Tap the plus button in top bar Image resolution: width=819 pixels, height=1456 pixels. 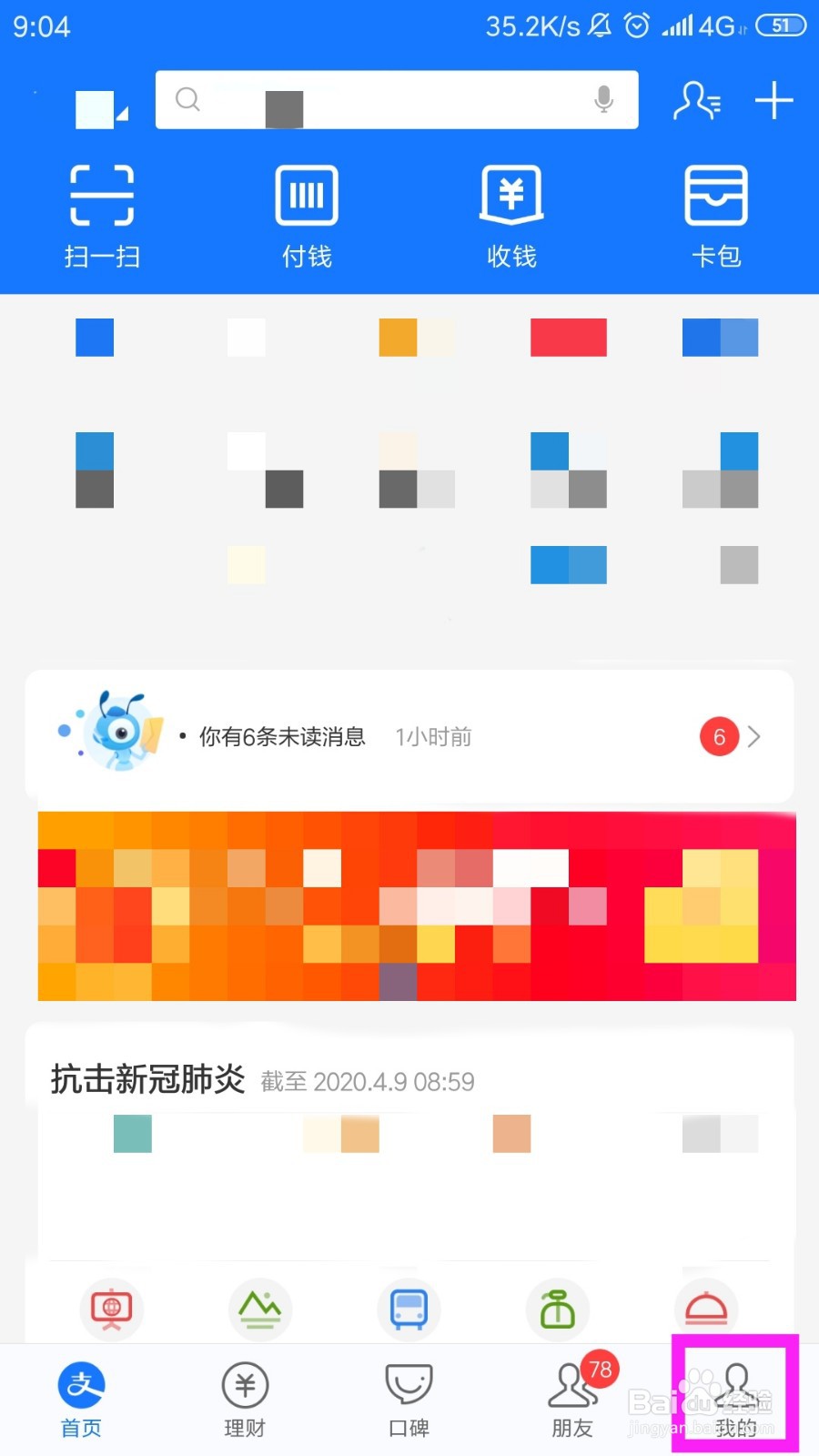coord(773,100)
